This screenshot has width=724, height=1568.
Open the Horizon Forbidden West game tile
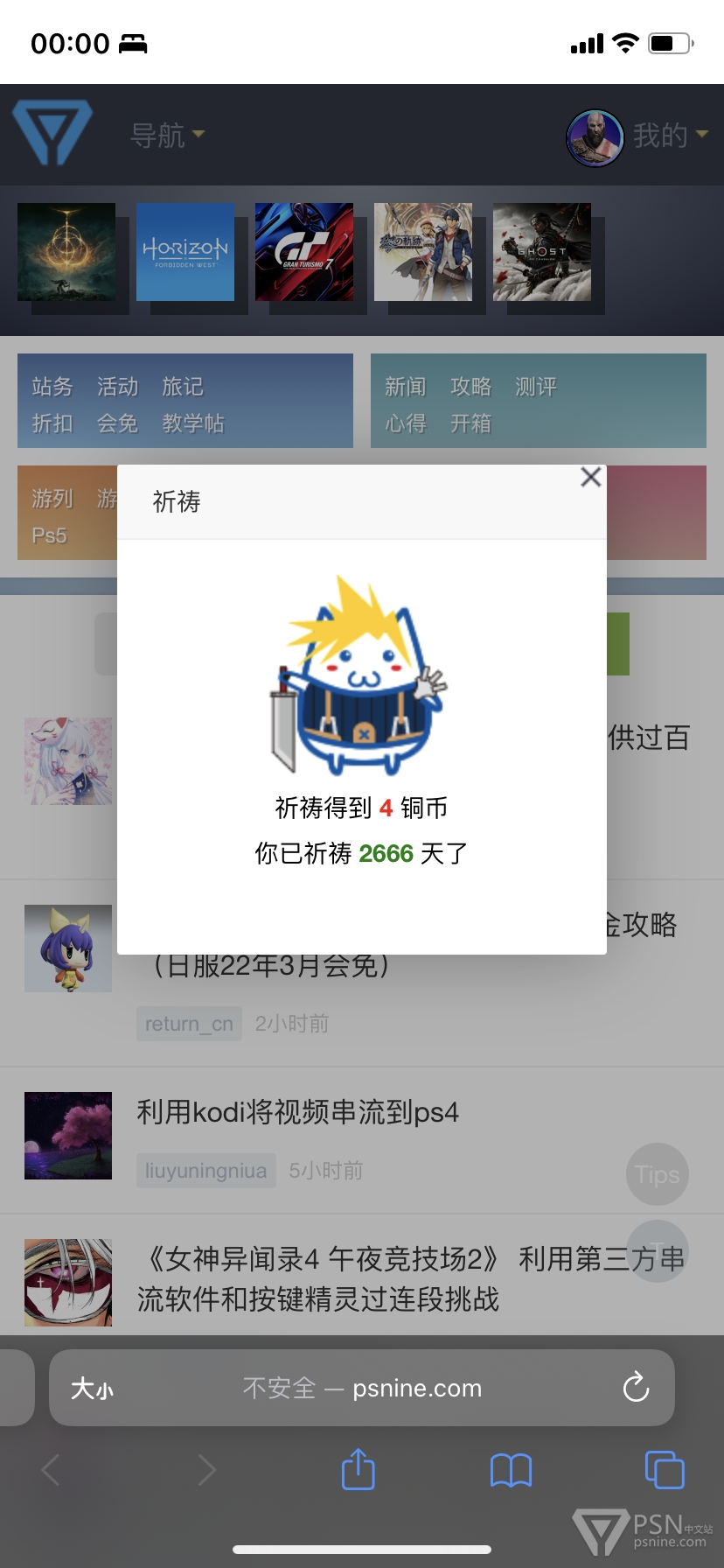[185, 252]
